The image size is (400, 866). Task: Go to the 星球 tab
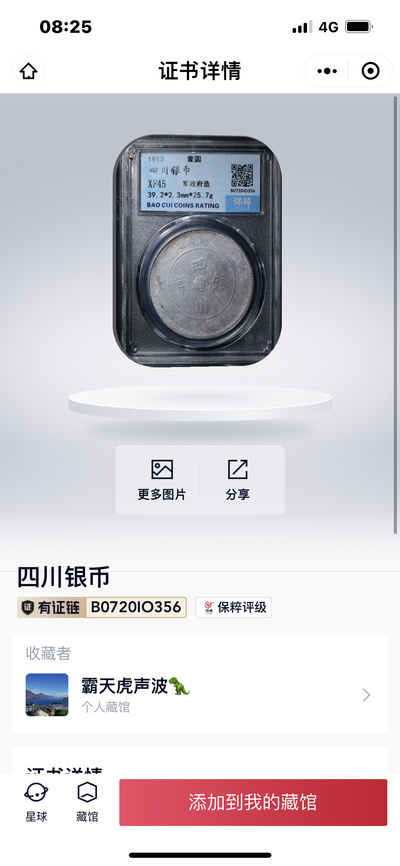point(36,802)
